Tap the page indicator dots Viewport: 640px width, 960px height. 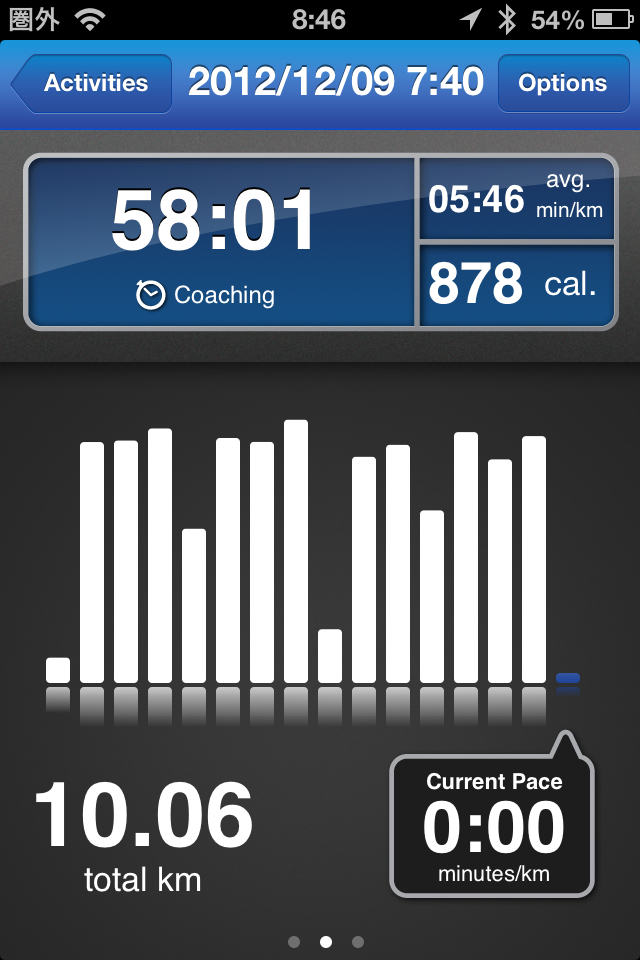pos(325,941)
